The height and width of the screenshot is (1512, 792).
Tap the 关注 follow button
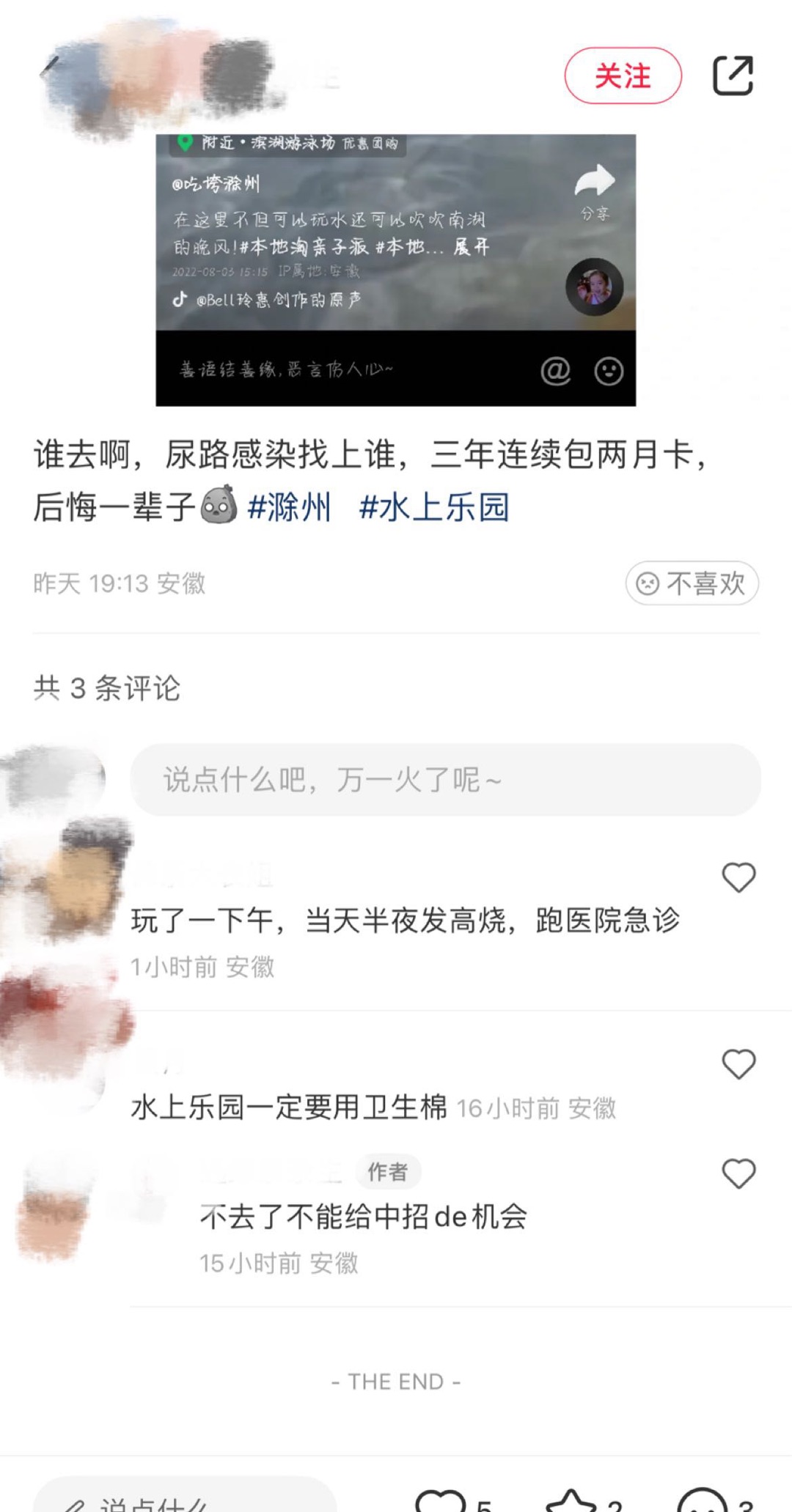click(x=623, y=75)
